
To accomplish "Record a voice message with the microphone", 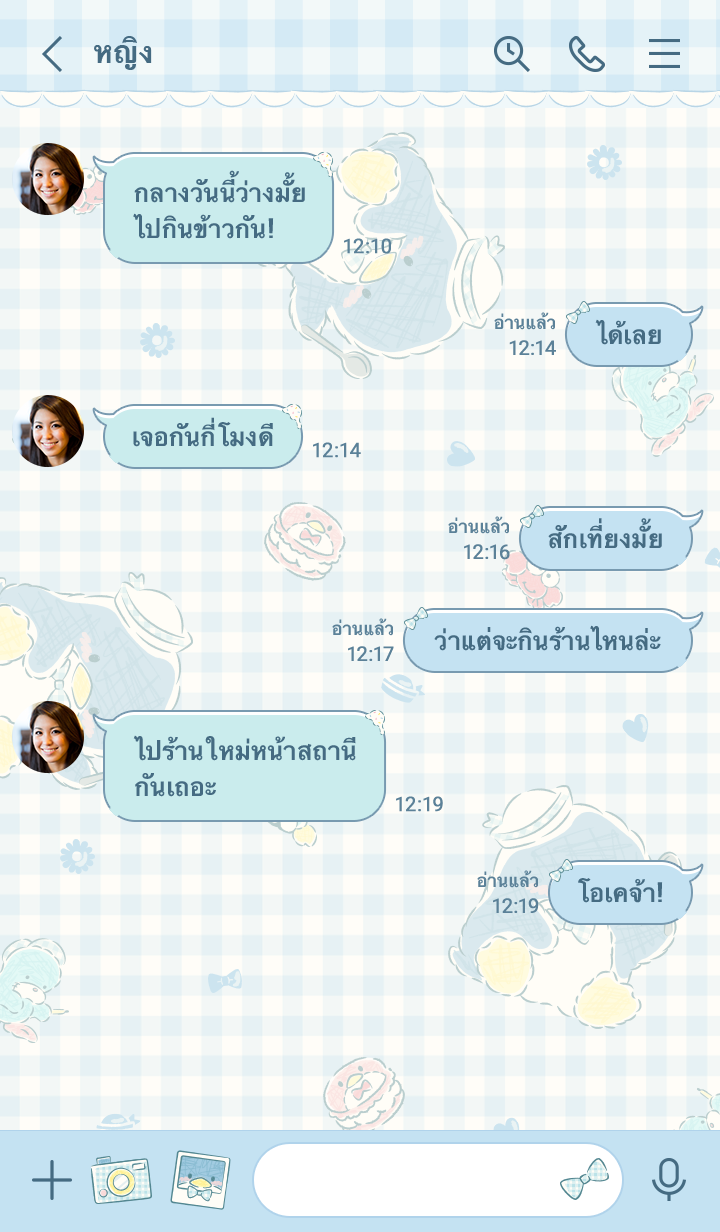I will coord(669,1180).
